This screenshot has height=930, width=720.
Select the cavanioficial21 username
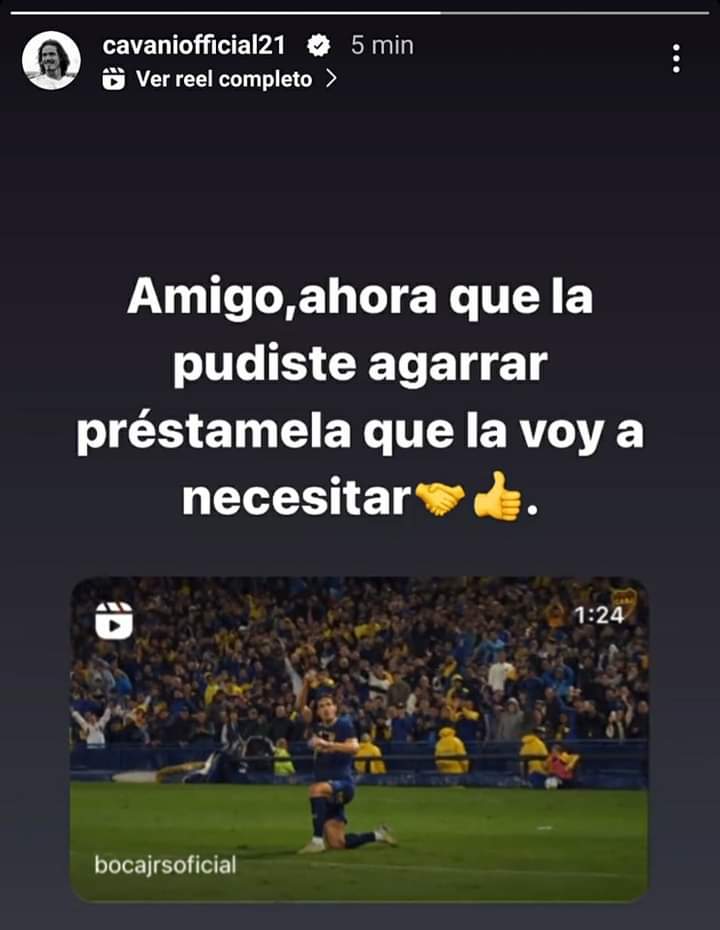[196, 44]
